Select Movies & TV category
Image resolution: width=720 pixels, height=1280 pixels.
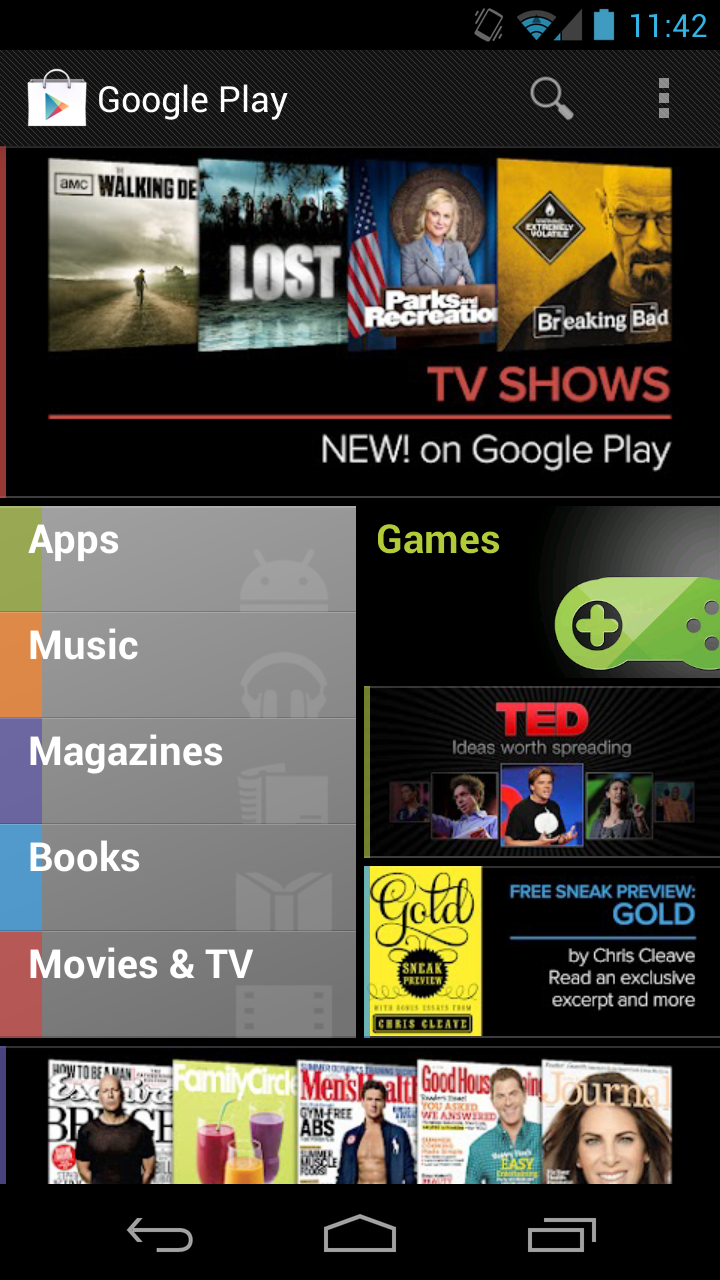click(178, 984)
